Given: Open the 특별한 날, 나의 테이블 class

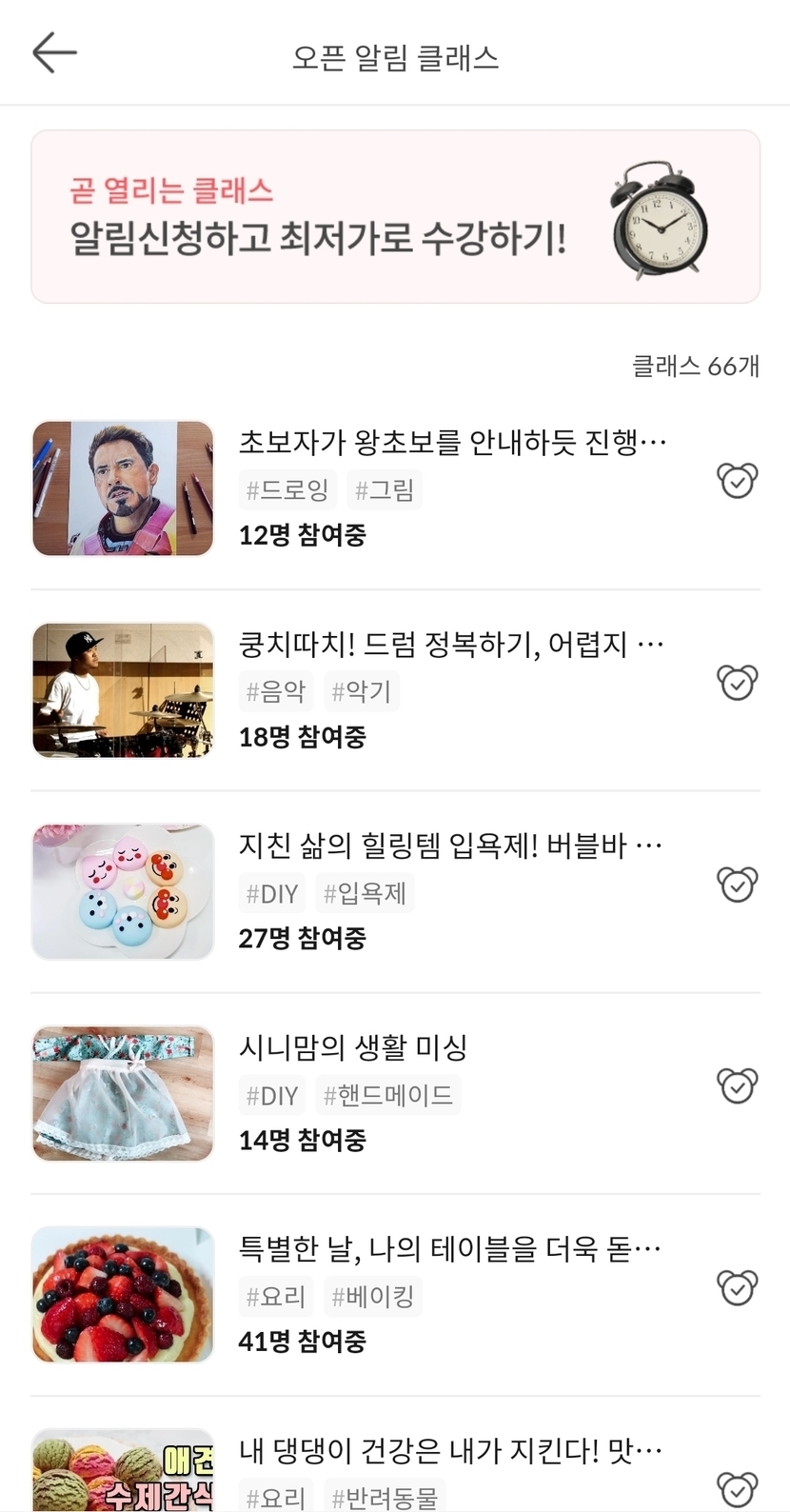Looking at the screenshot, I should (449, 1248).
